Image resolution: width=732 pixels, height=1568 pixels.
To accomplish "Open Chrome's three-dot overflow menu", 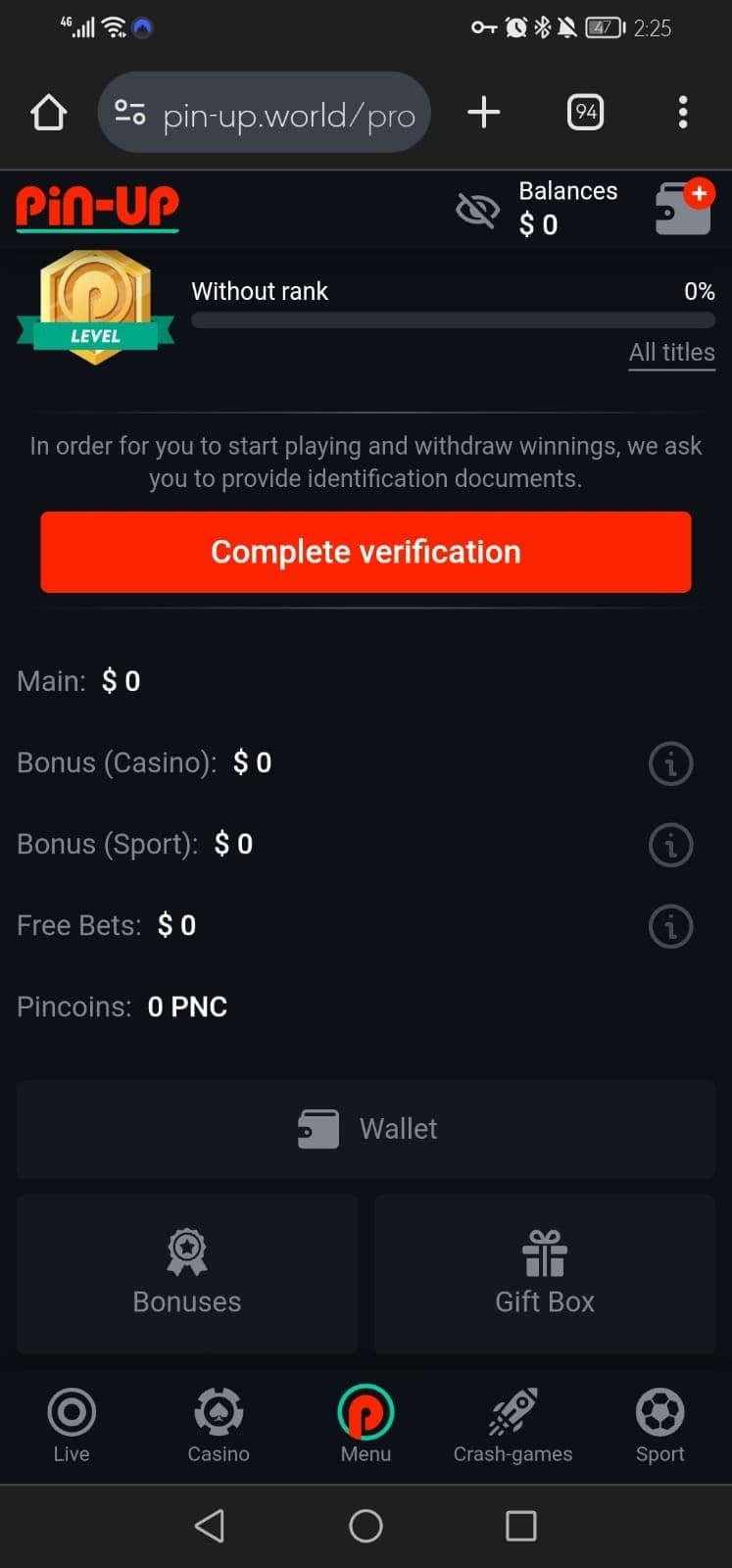I will click(683, 112).
